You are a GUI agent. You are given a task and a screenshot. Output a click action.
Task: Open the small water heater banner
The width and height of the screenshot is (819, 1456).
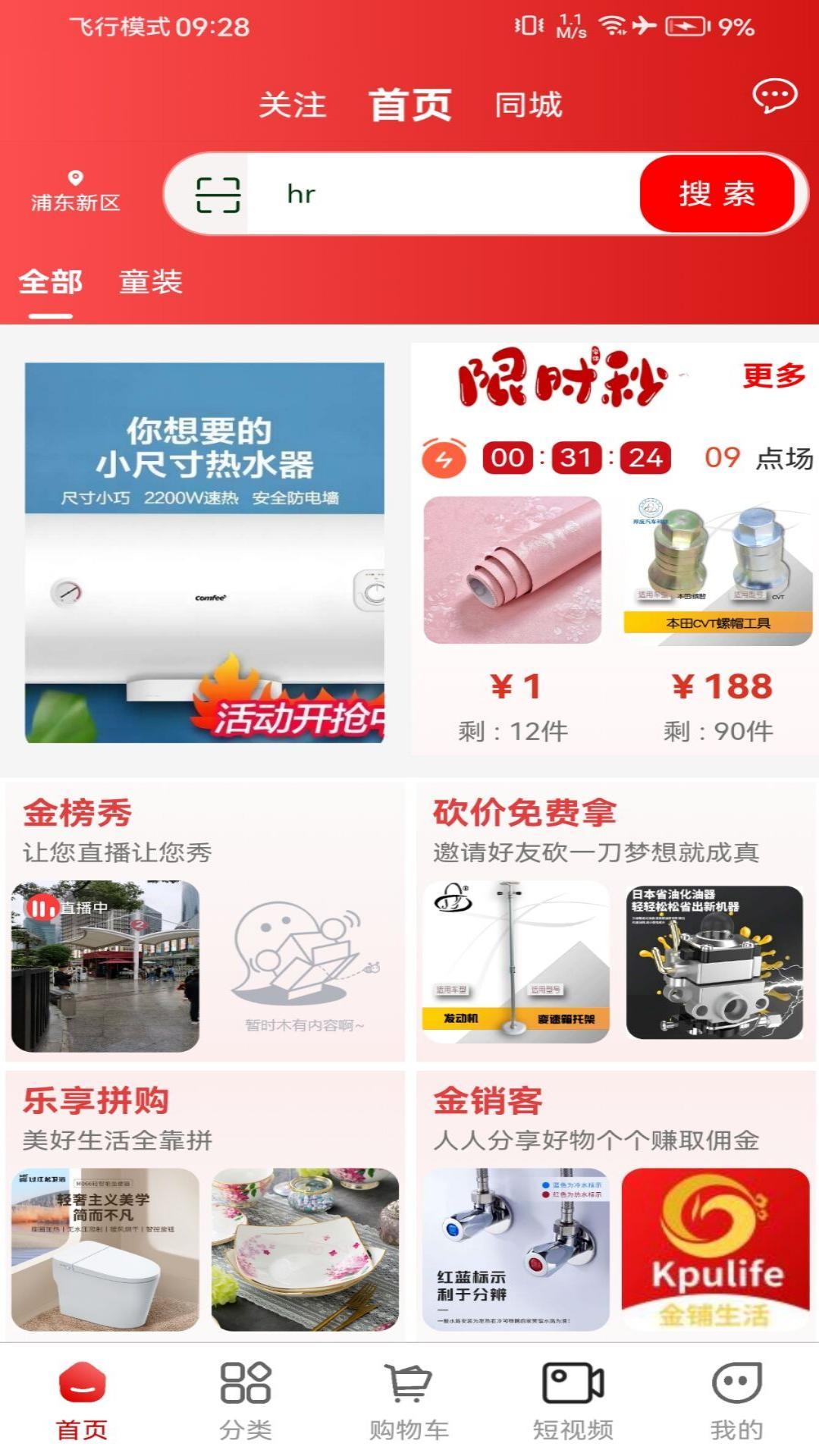(205, 552)
